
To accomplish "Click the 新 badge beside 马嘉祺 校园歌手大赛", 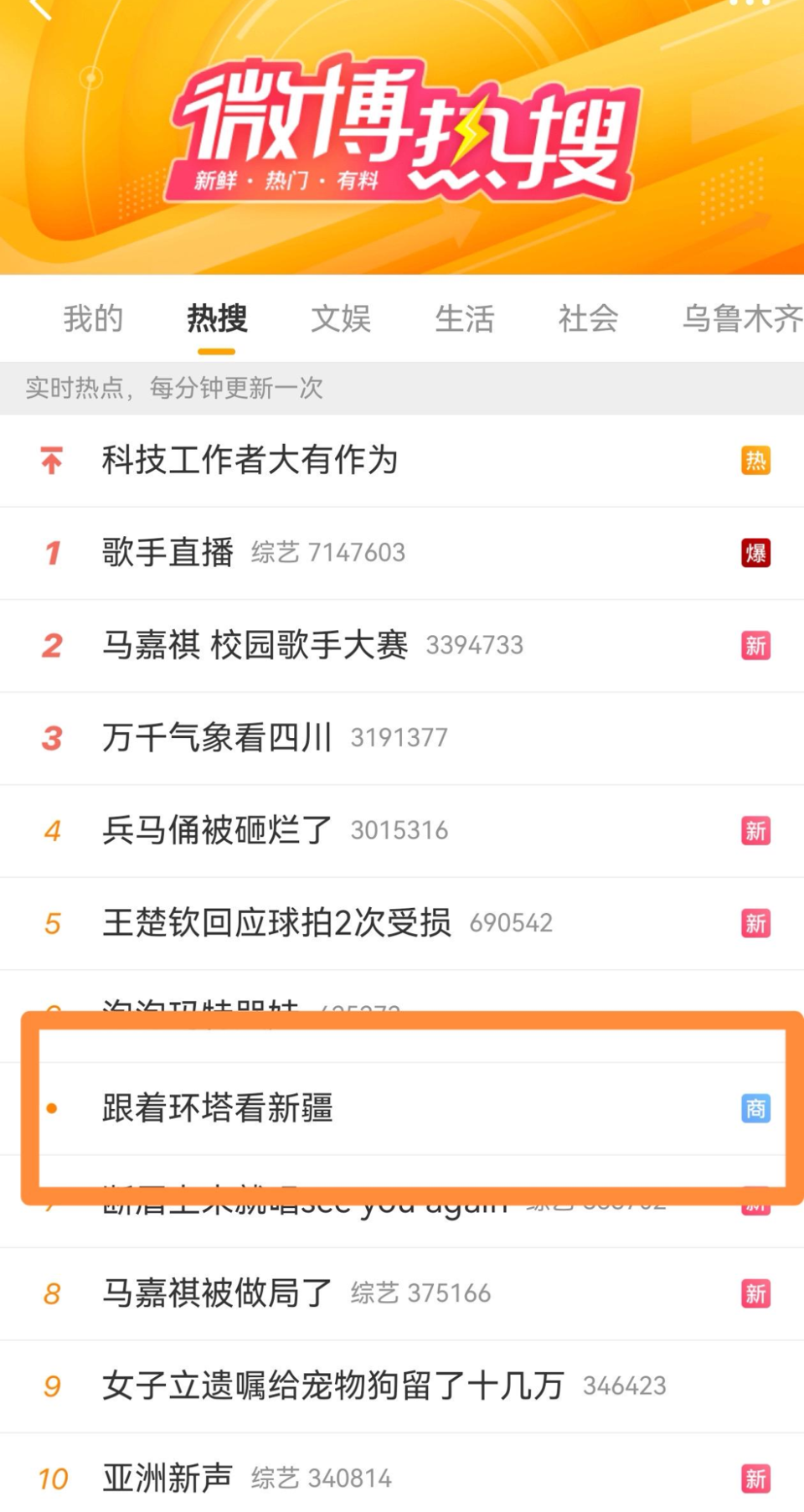I will point(755,645).
